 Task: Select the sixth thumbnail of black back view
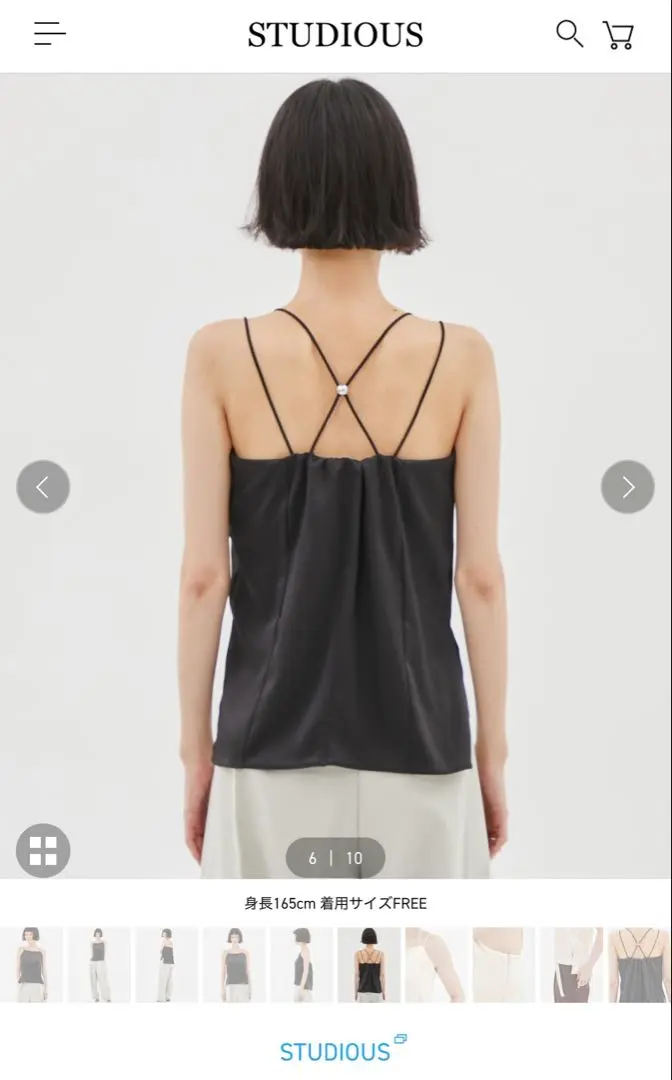(368, 964)
